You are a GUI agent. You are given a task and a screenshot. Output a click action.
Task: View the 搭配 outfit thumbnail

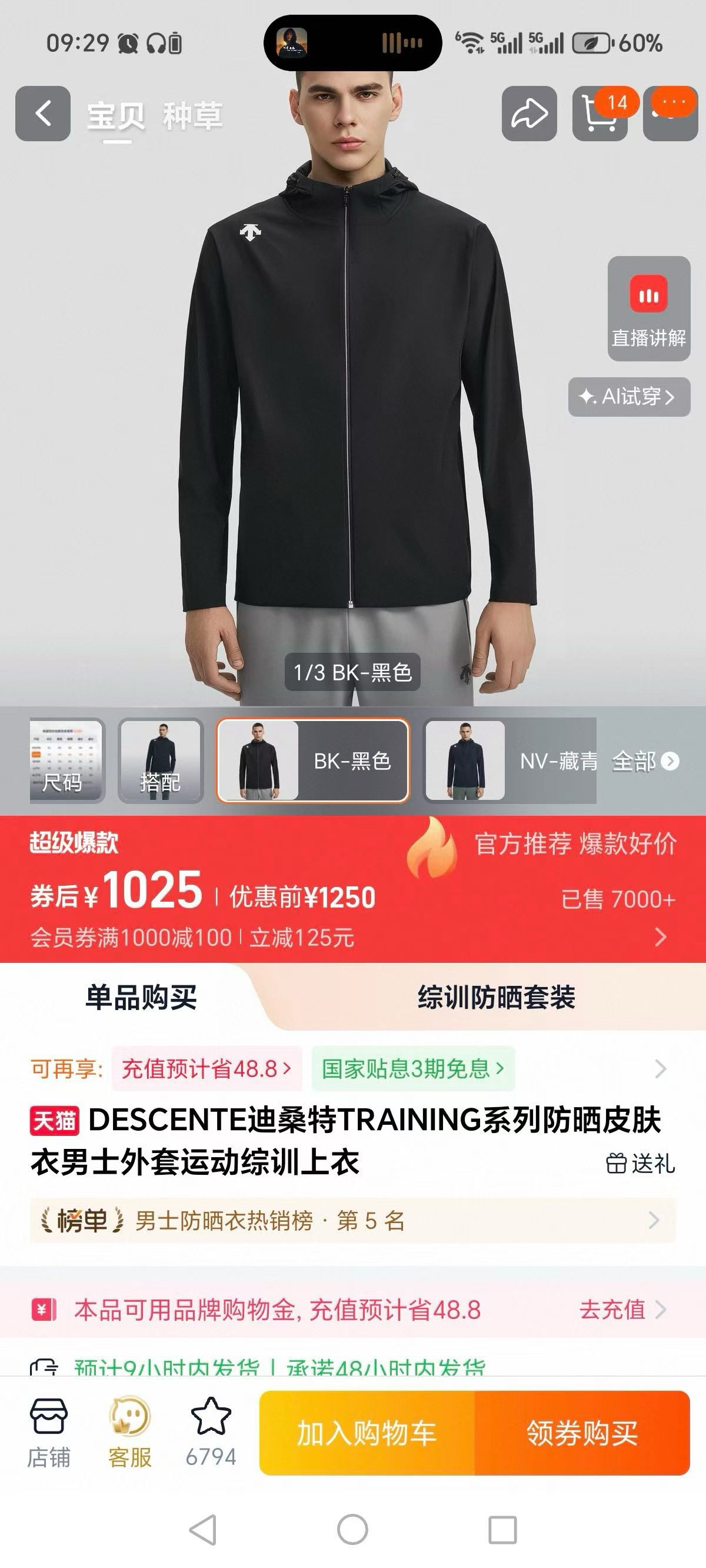161,760
